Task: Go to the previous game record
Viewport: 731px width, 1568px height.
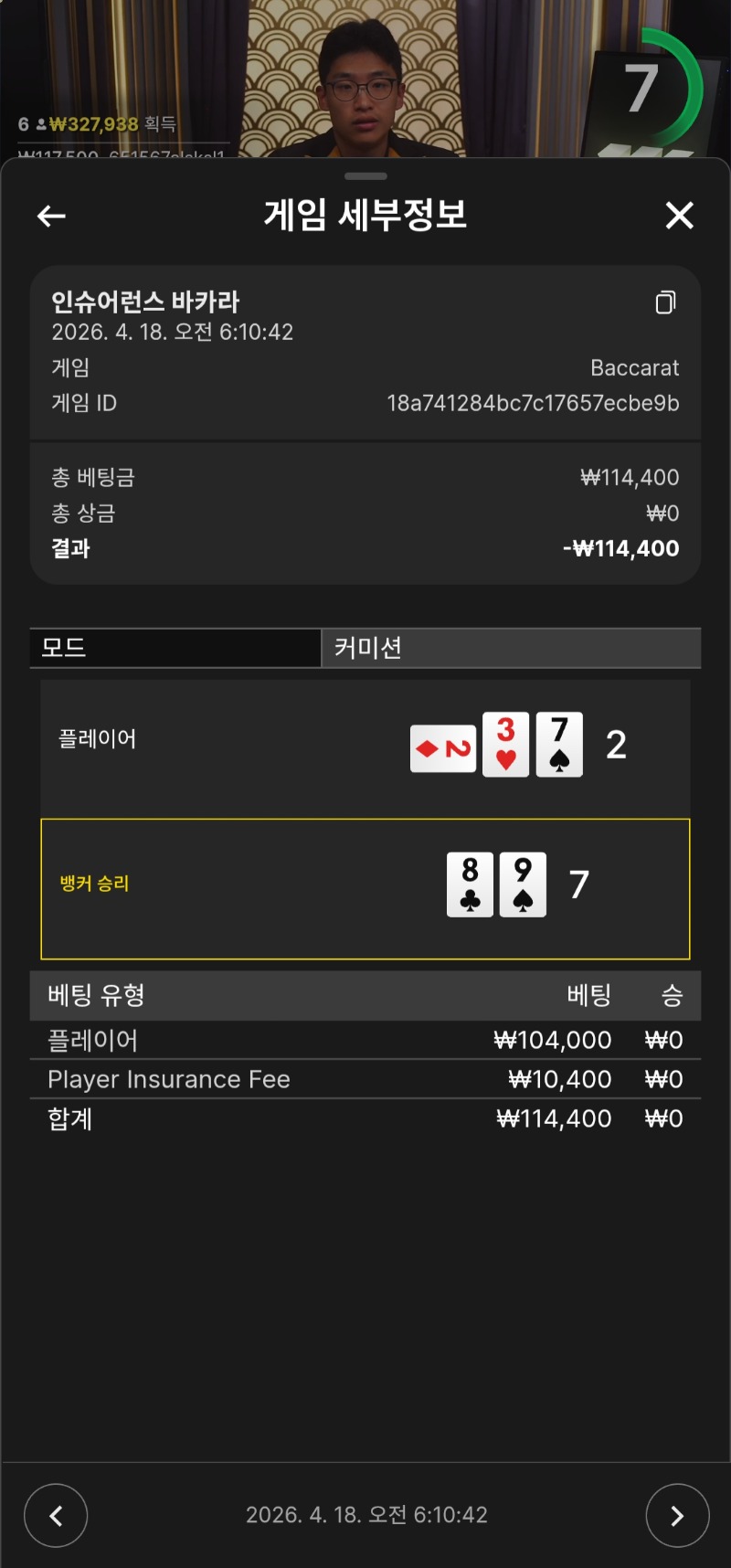Action: (56, 1515)
